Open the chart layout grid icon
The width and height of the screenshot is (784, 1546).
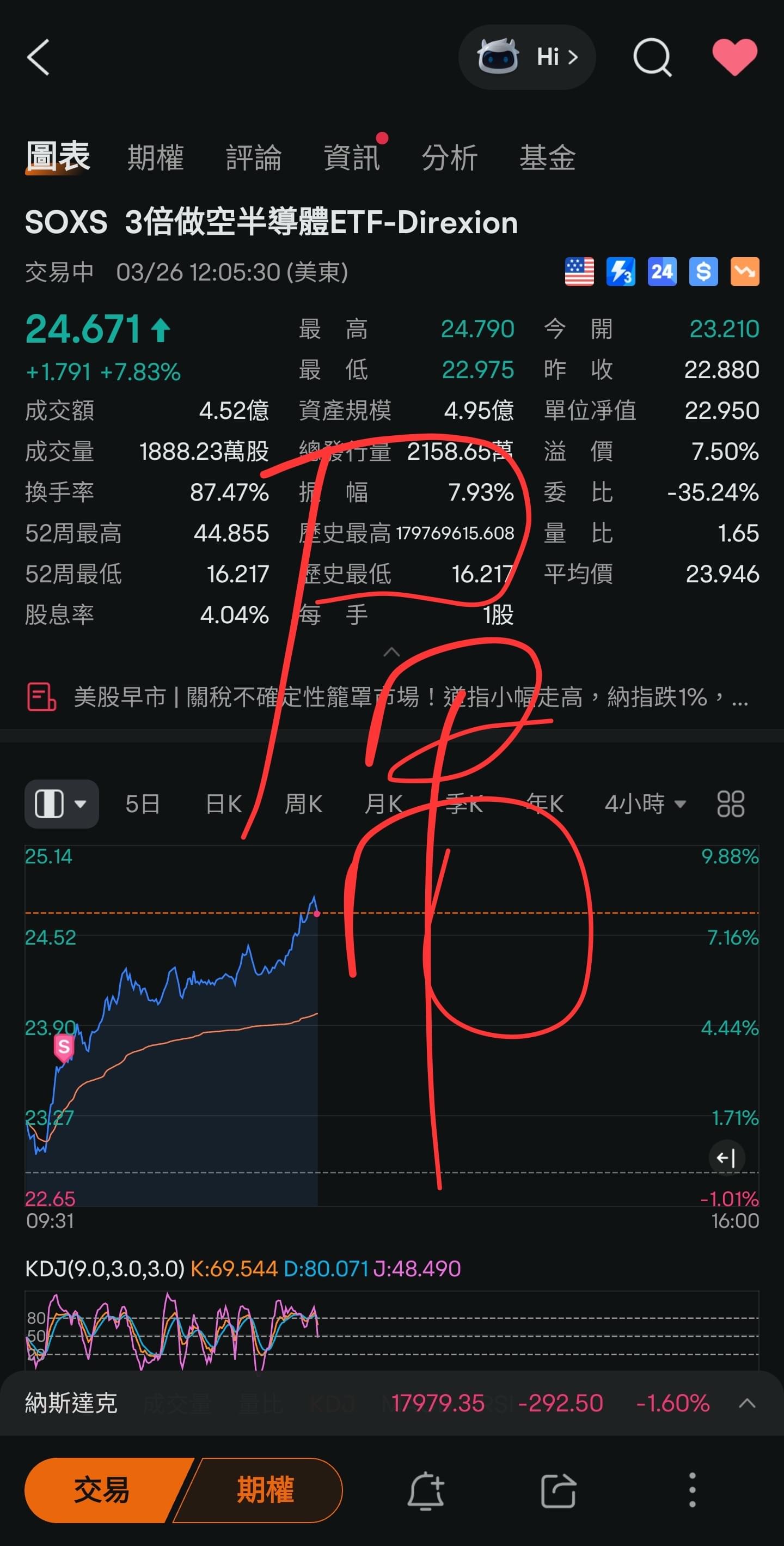tap(731, 804)
